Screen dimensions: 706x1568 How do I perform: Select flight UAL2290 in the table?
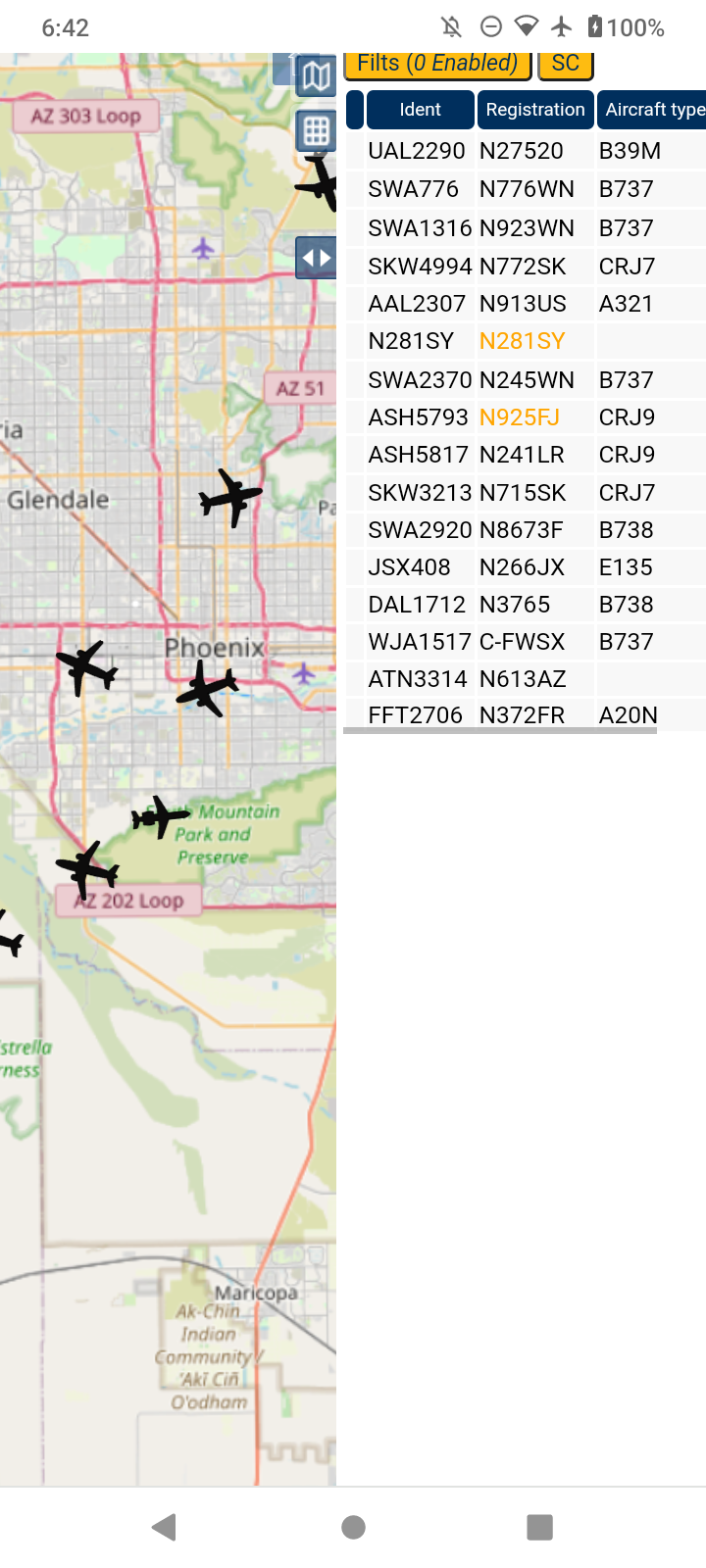pos(526,151)
